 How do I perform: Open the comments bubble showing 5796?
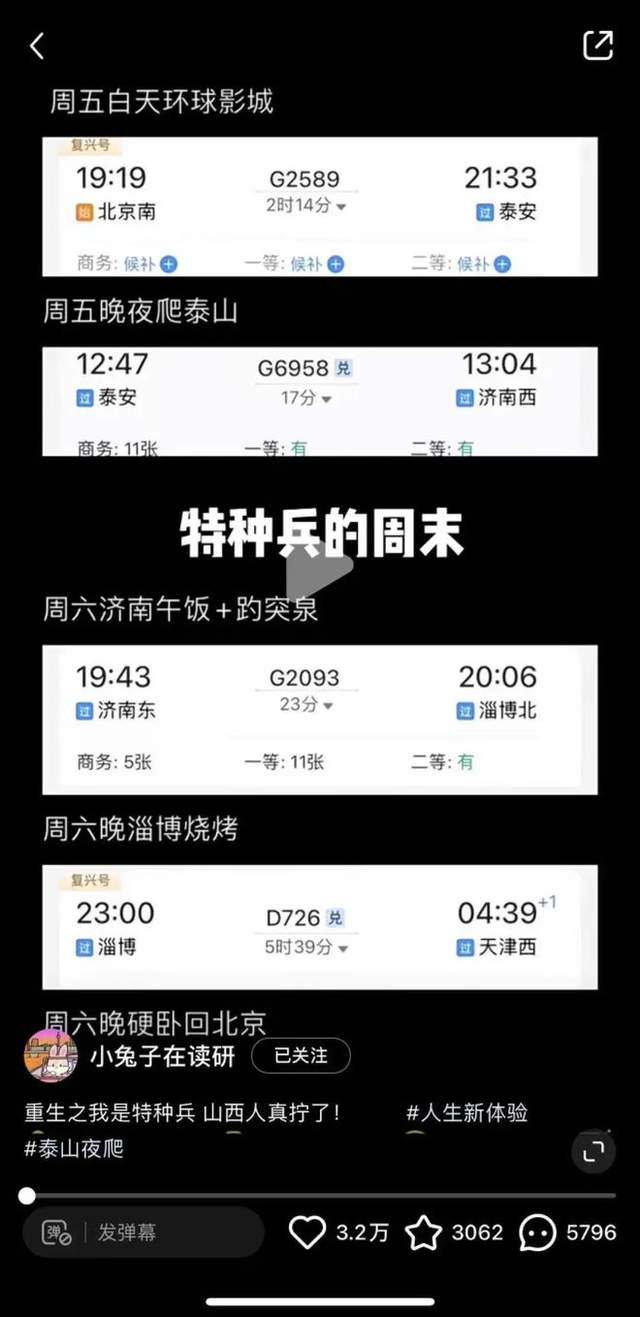[537, 1233]
